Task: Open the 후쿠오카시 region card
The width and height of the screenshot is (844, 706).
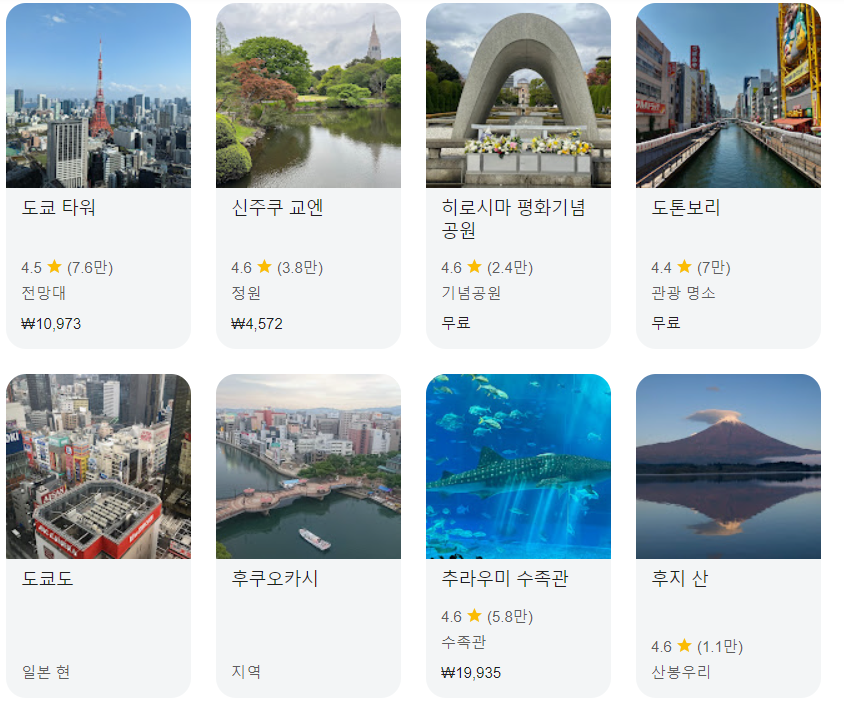Action: [x=308, y=536]
